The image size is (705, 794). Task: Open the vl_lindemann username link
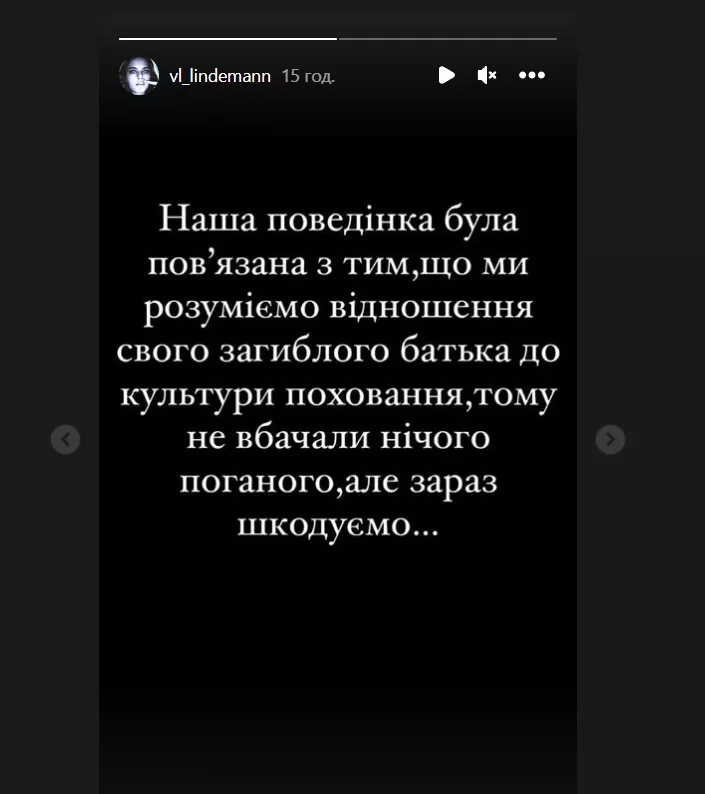(x=217, y=76)
